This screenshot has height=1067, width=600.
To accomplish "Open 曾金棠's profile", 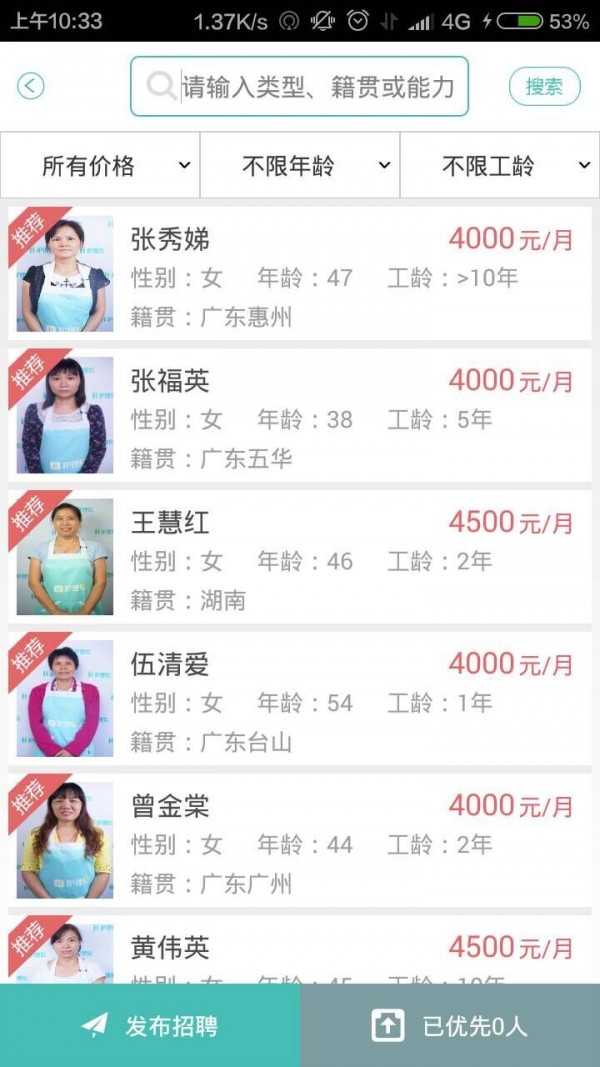I will click(300, 841).
